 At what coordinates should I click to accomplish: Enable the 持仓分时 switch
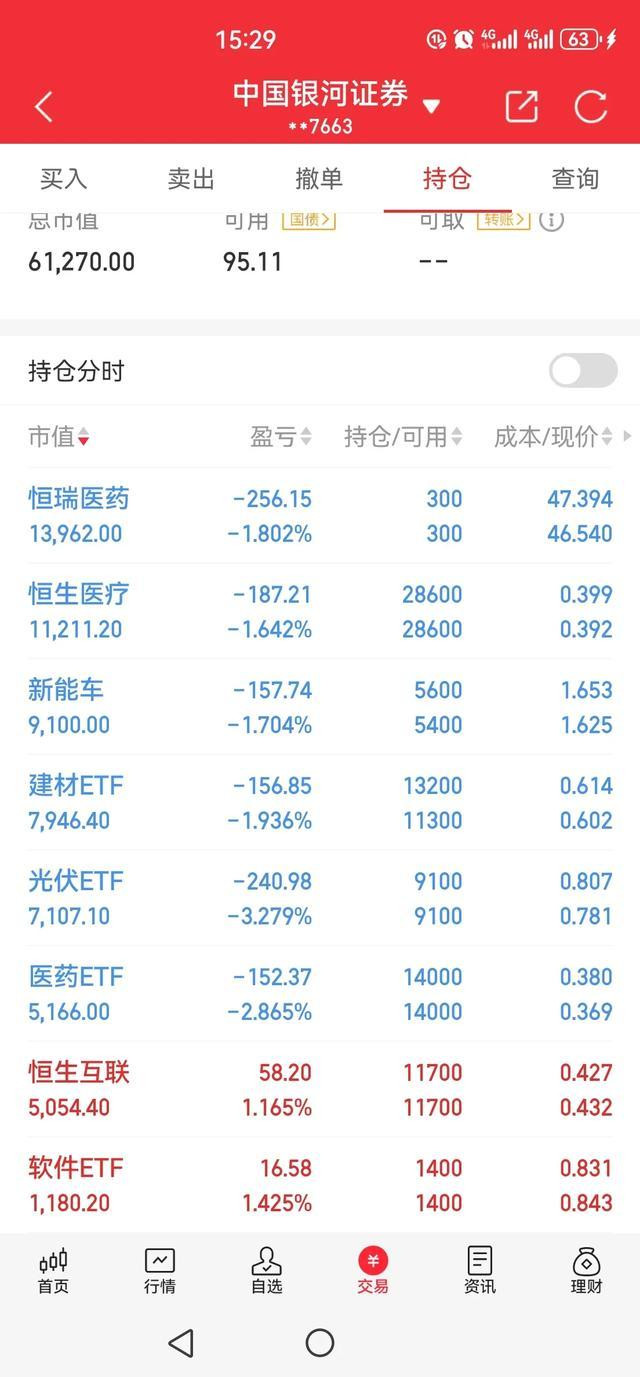point(583,371)
